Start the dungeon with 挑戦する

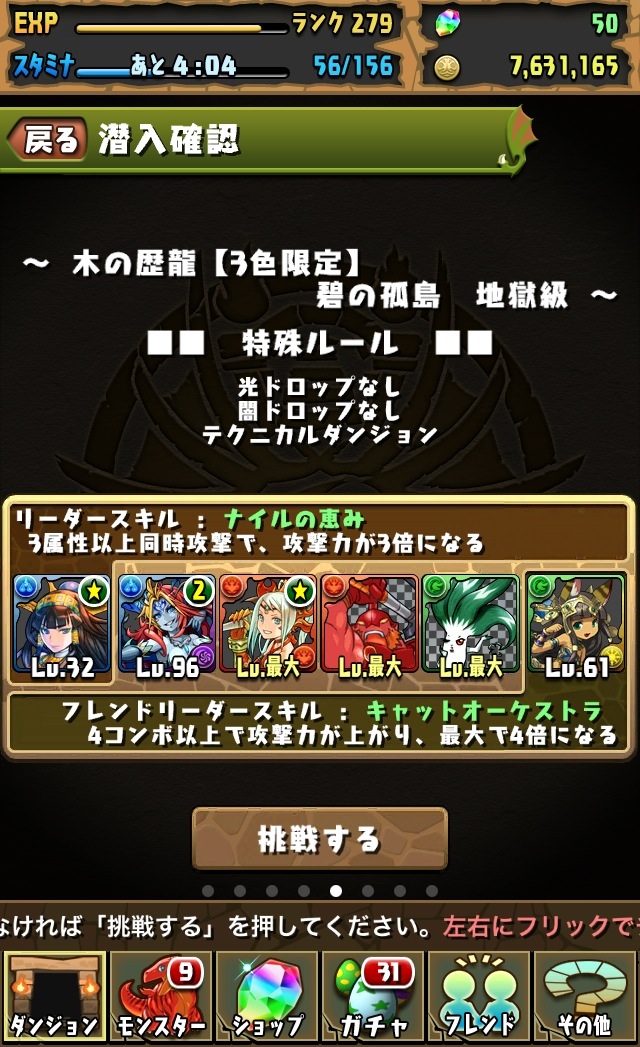319,838
